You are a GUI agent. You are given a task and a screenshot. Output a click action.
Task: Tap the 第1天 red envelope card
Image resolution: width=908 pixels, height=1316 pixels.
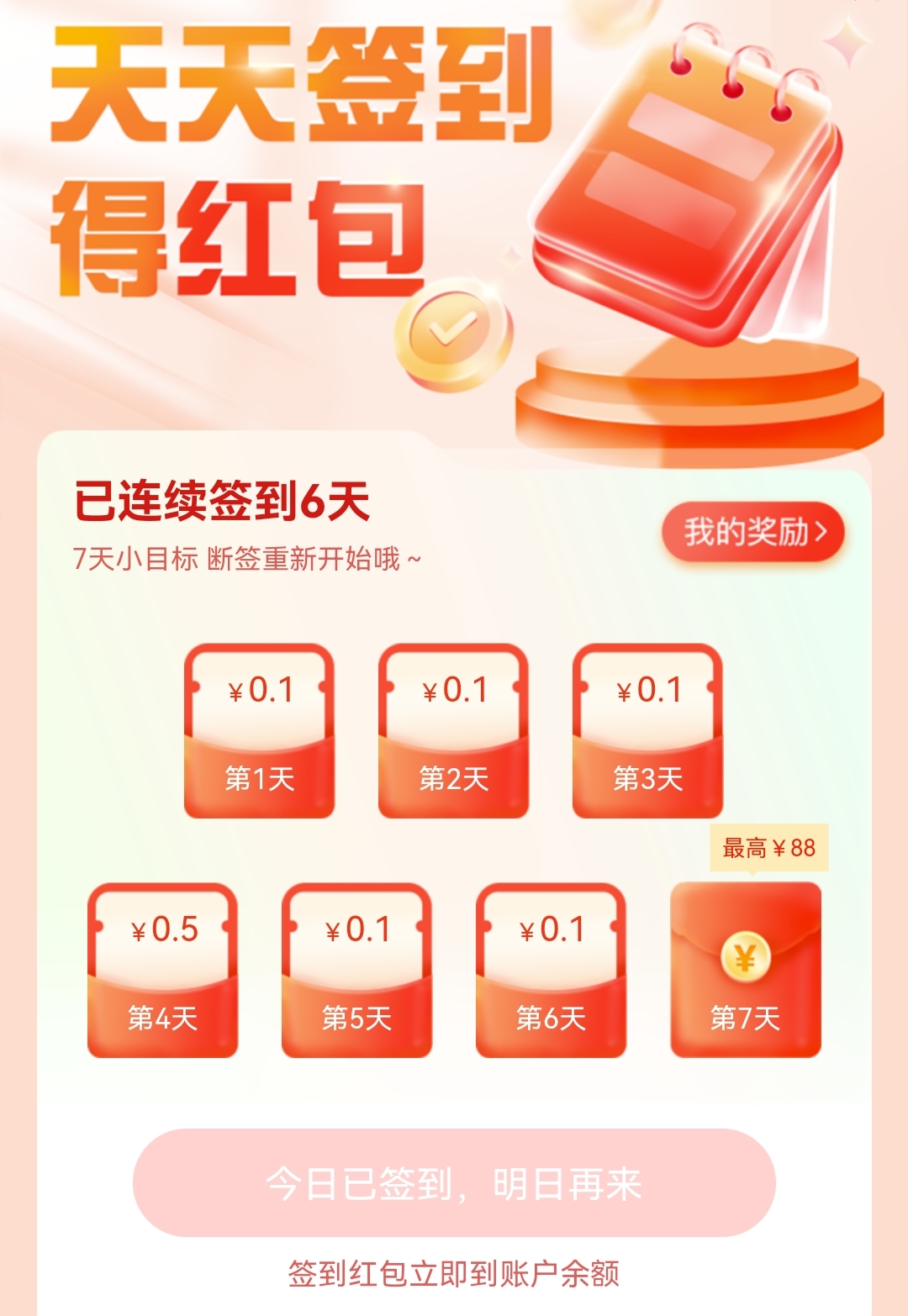pyautogui.click(x=260, y=731)
